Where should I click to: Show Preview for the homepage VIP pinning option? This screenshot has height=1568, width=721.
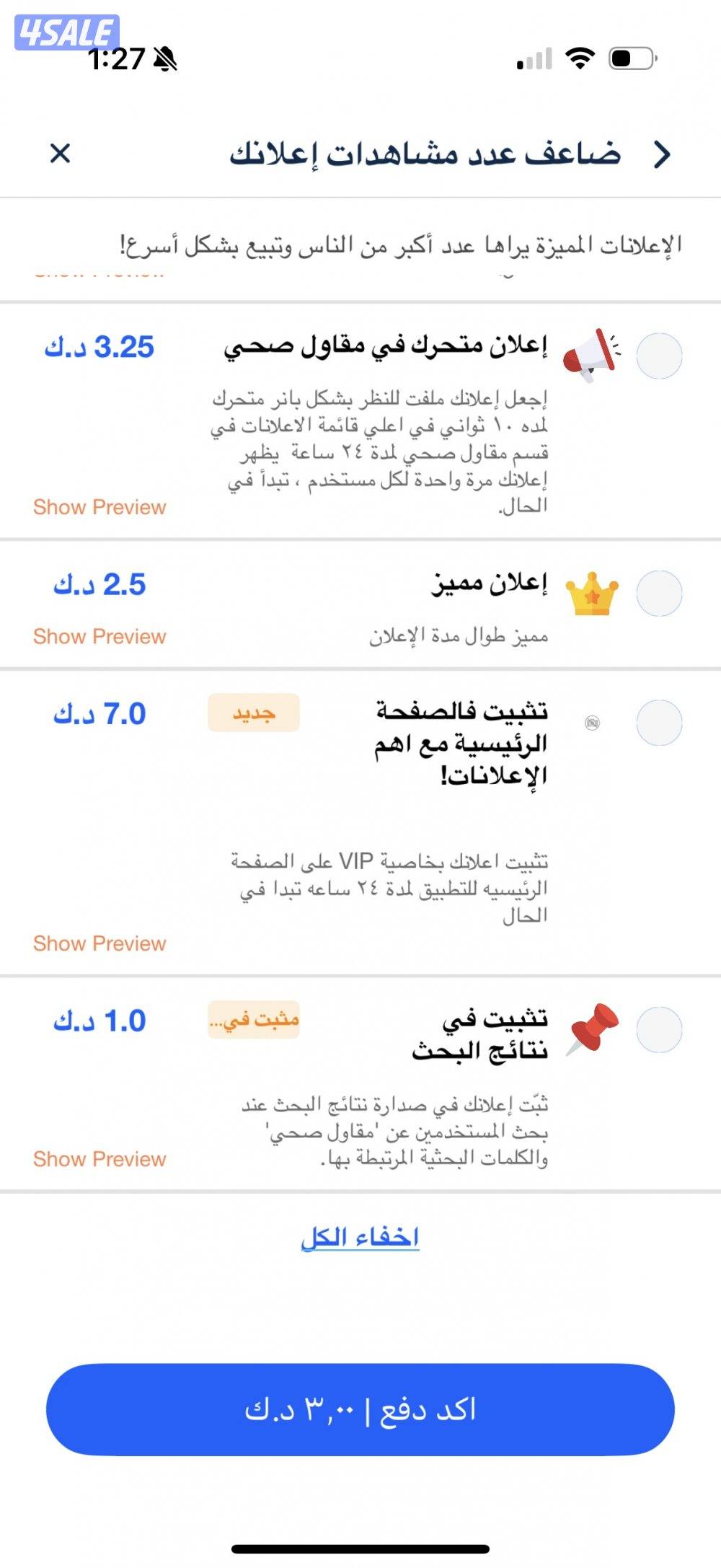tap(99, 943)
